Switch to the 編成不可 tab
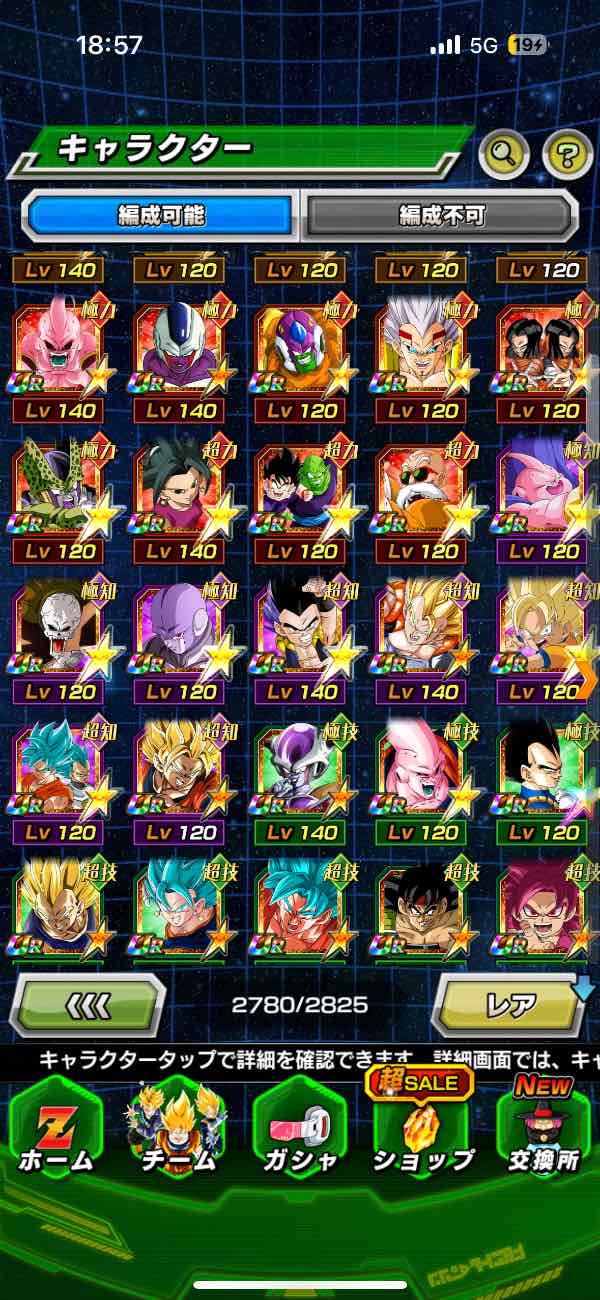Screen dimensions: 600x1300 click(441, 214)
